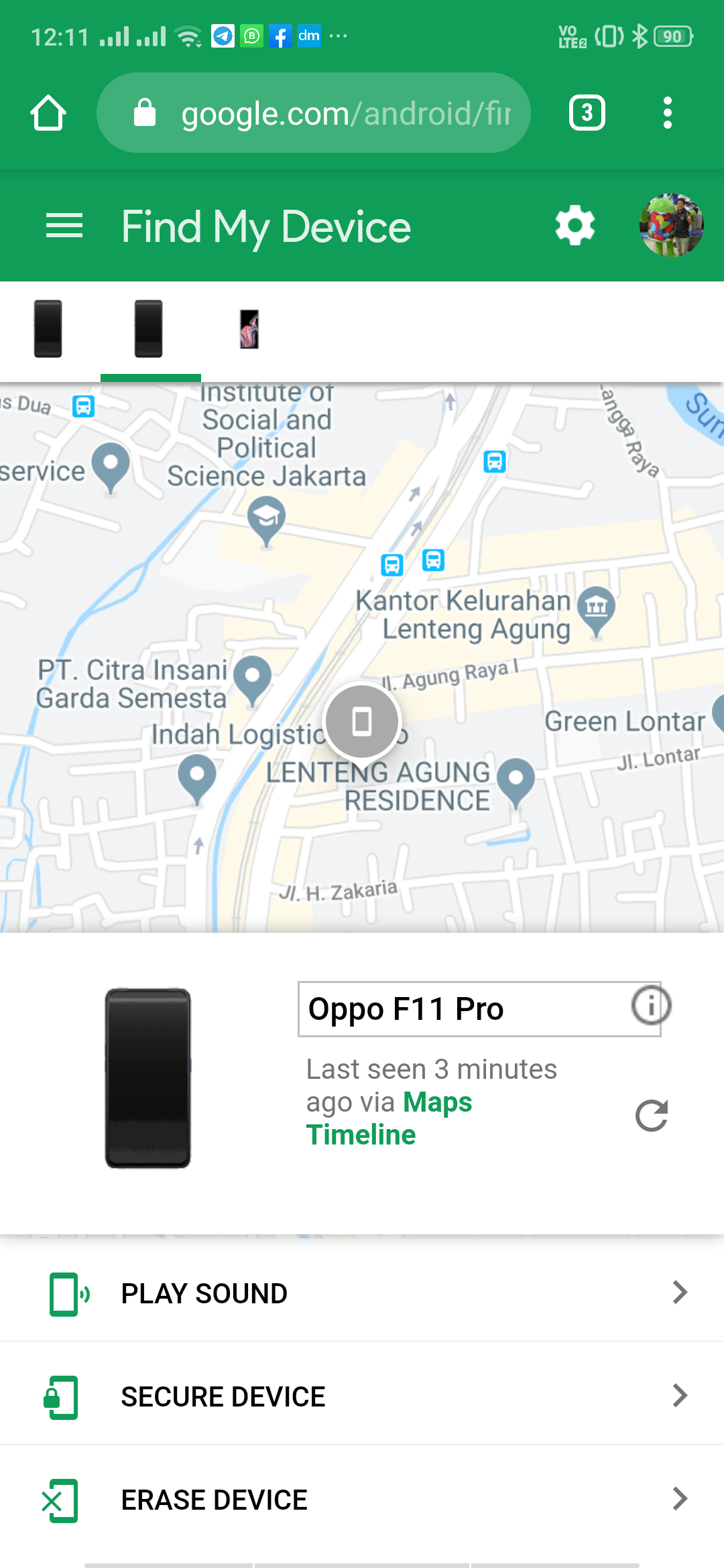Open the Maps Timeline link
The image size is (724, 1568).
[x=389, y=1118]
